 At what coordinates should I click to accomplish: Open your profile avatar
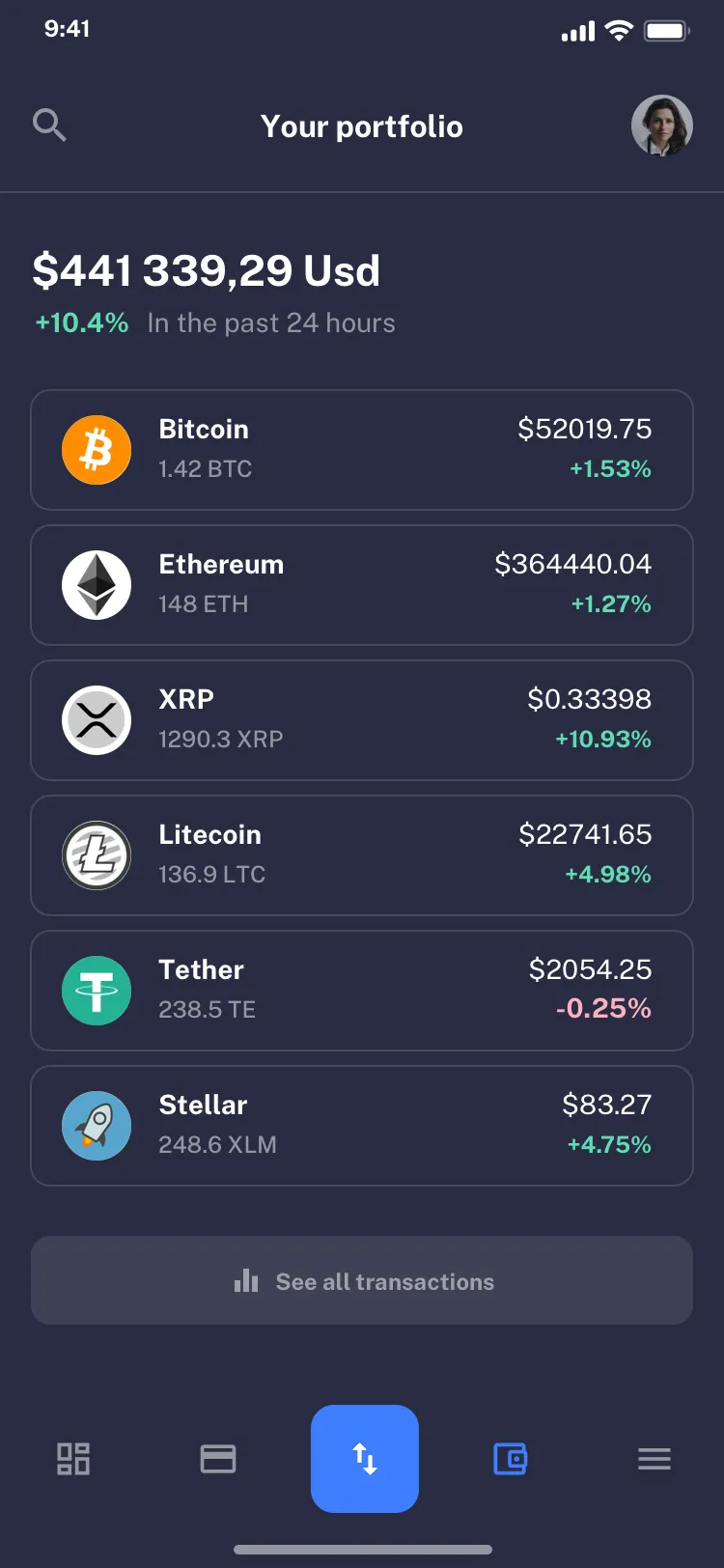pos(662,126)
